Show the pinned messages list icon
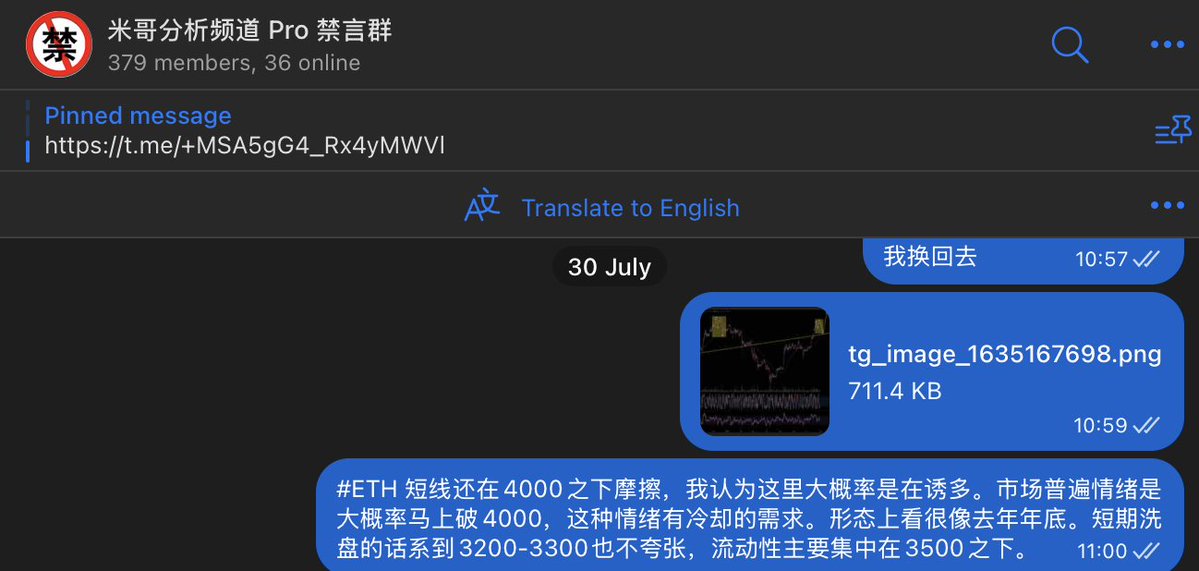The height and width of the screenshot is (571, 1199). pos(1173,130)
